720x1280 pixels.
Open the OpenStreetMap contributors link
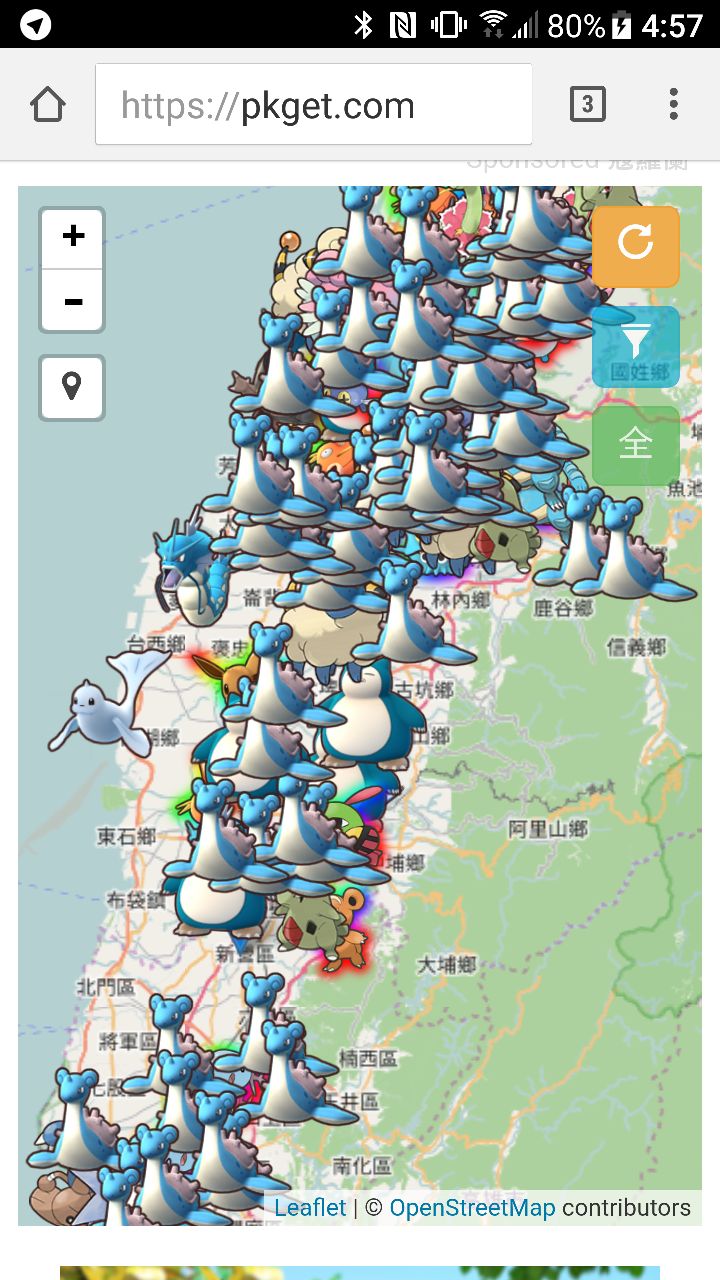(x=472, y=1208)
